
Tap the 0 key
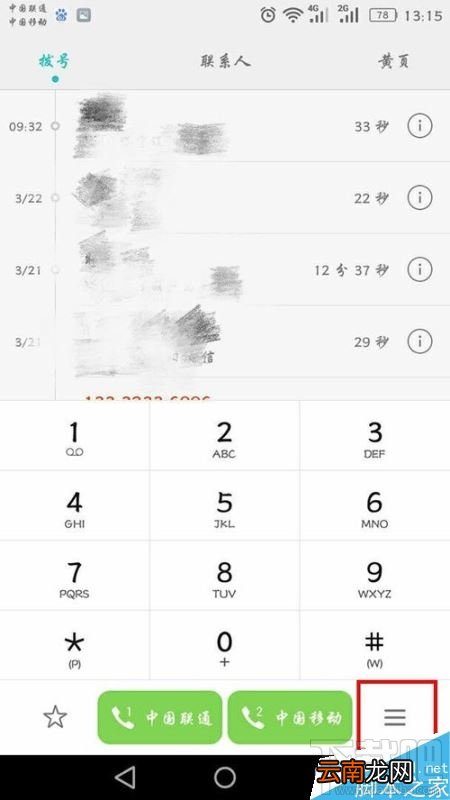[224, 646]
